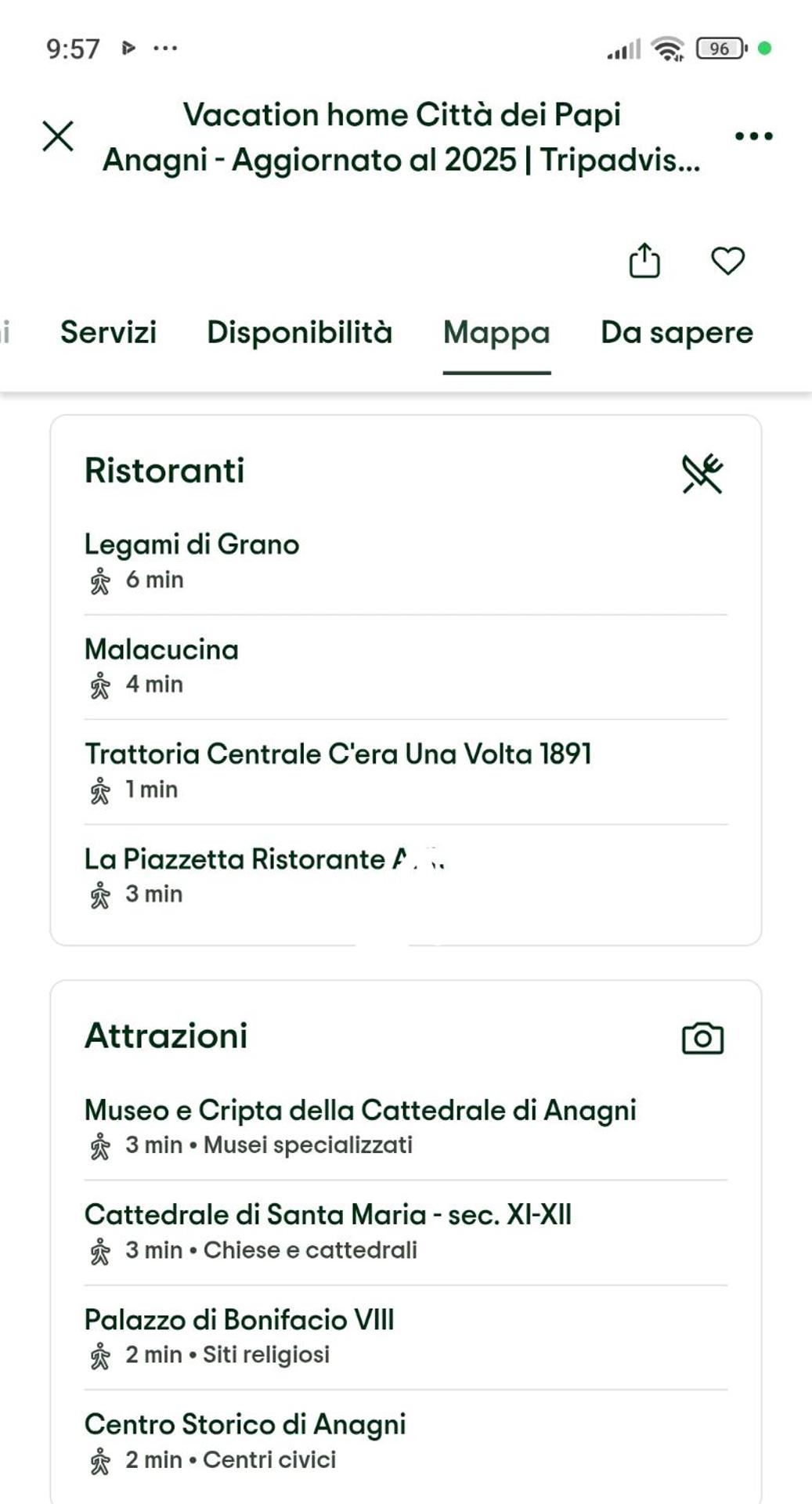Select the Mappa tab
Screen dimensions: 812x1504
496,332
